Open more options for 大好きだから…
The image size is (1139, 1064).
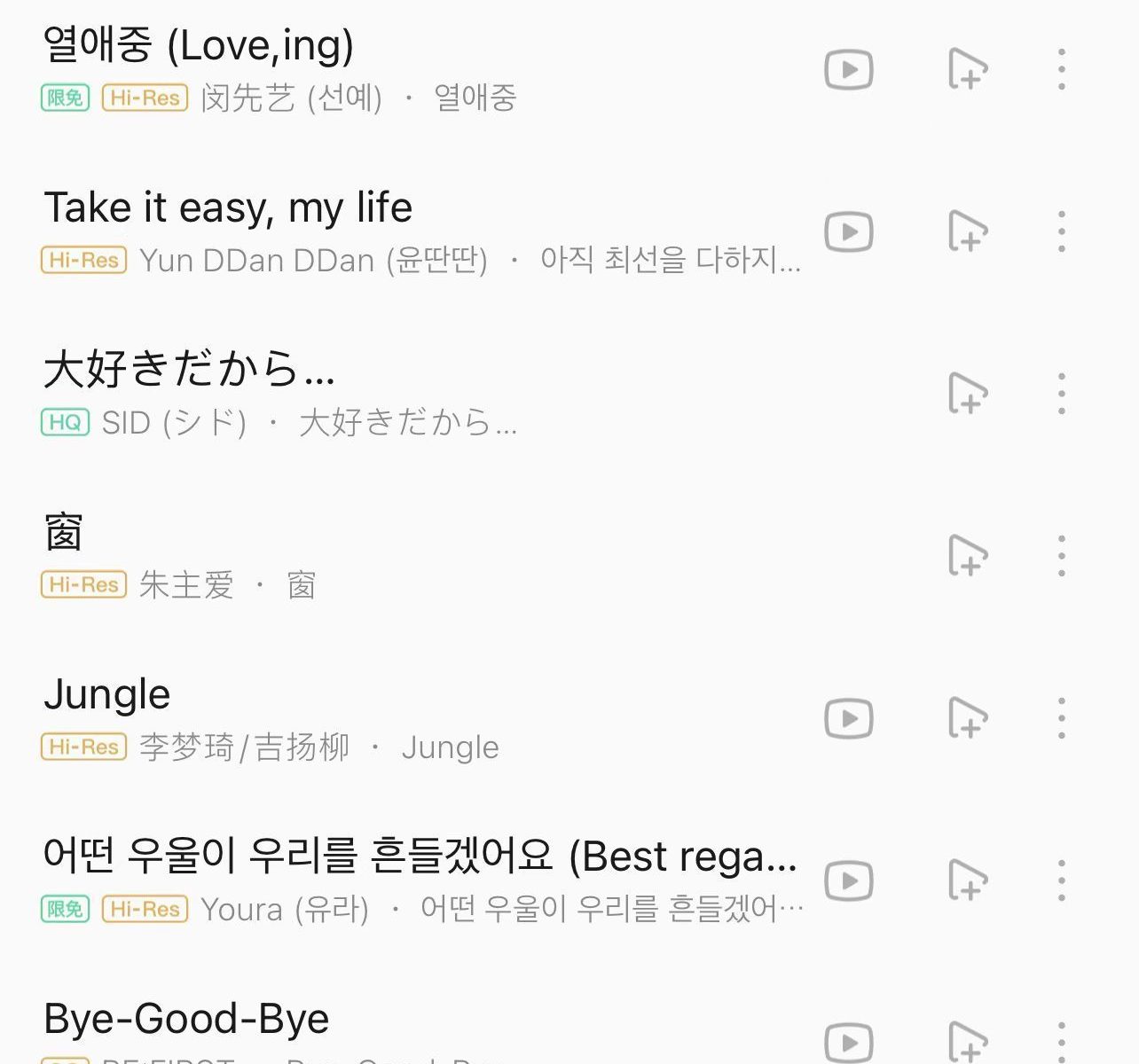pos(1061,394)
